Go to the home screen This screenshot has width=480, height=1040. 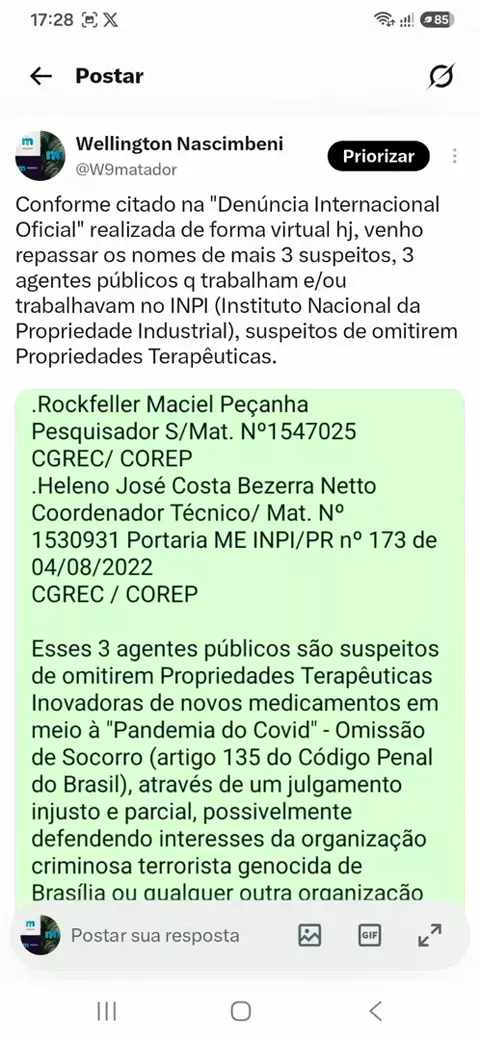[241, 1011]
